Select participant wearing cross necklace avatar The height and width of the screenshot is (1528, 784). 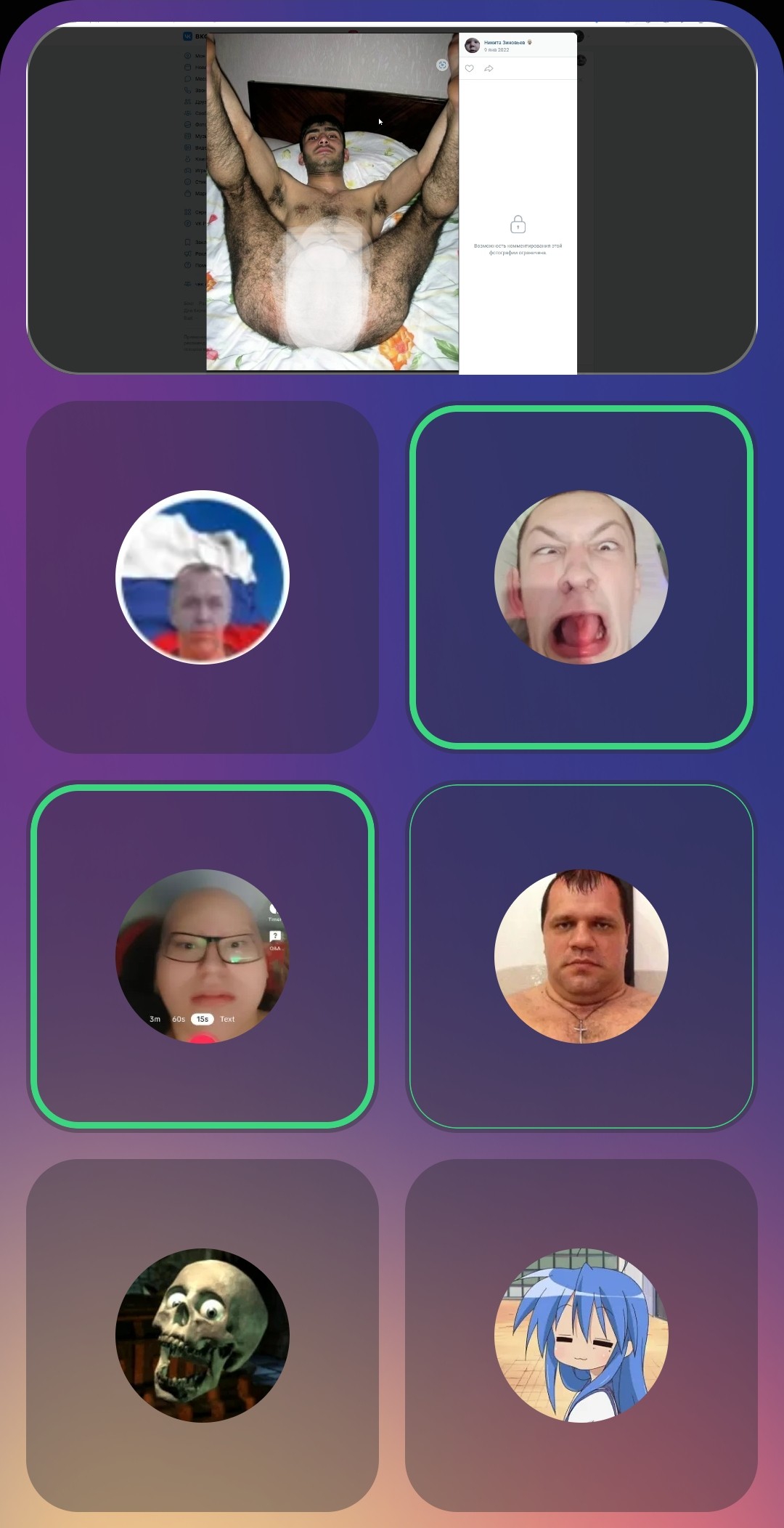581,956
